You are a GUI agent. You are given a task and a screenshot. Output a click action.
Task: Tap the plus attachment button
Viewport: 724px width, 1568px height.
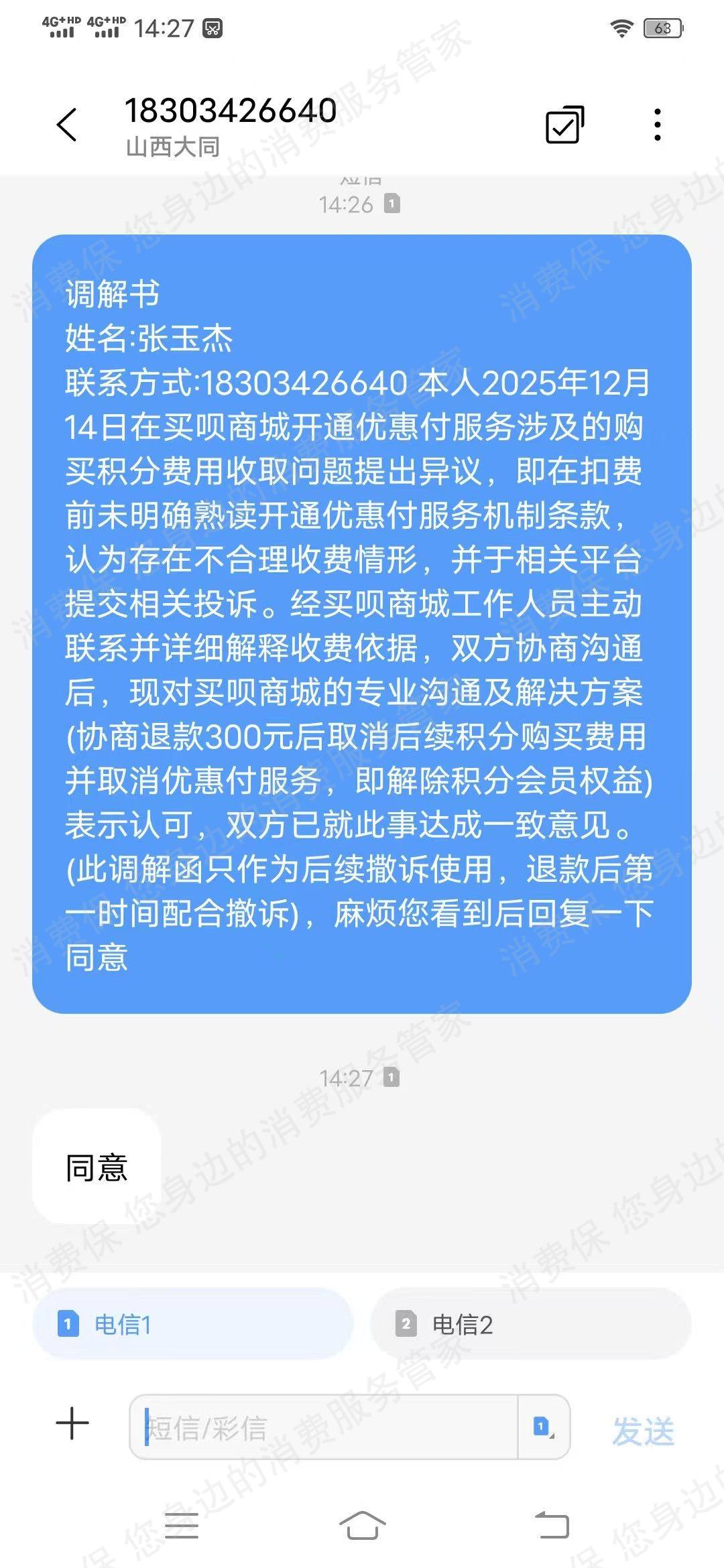click(72, 1423)
